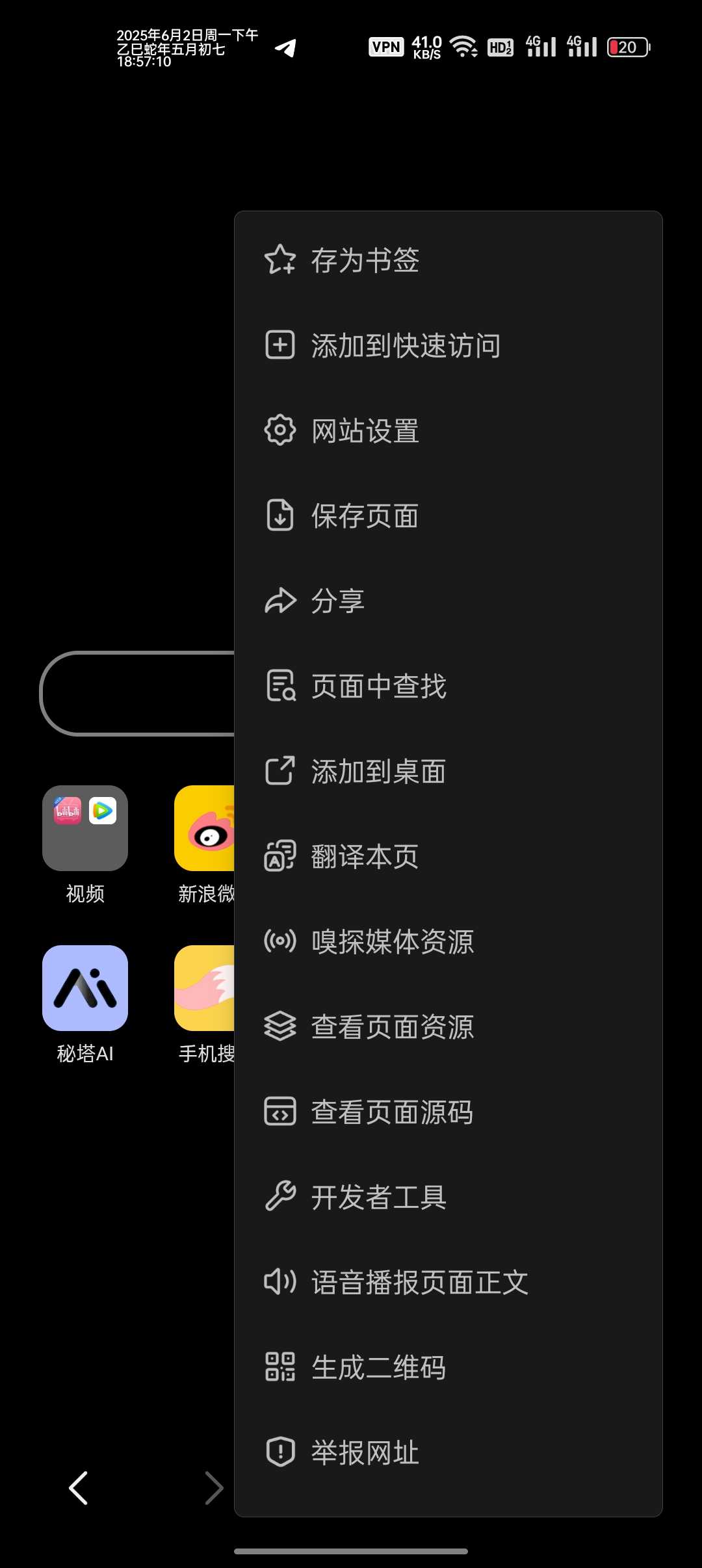The width and height of the screenshot is (702, 1568).
Task: Choose 添加到快速访问 from the menu
Action: 448,345
